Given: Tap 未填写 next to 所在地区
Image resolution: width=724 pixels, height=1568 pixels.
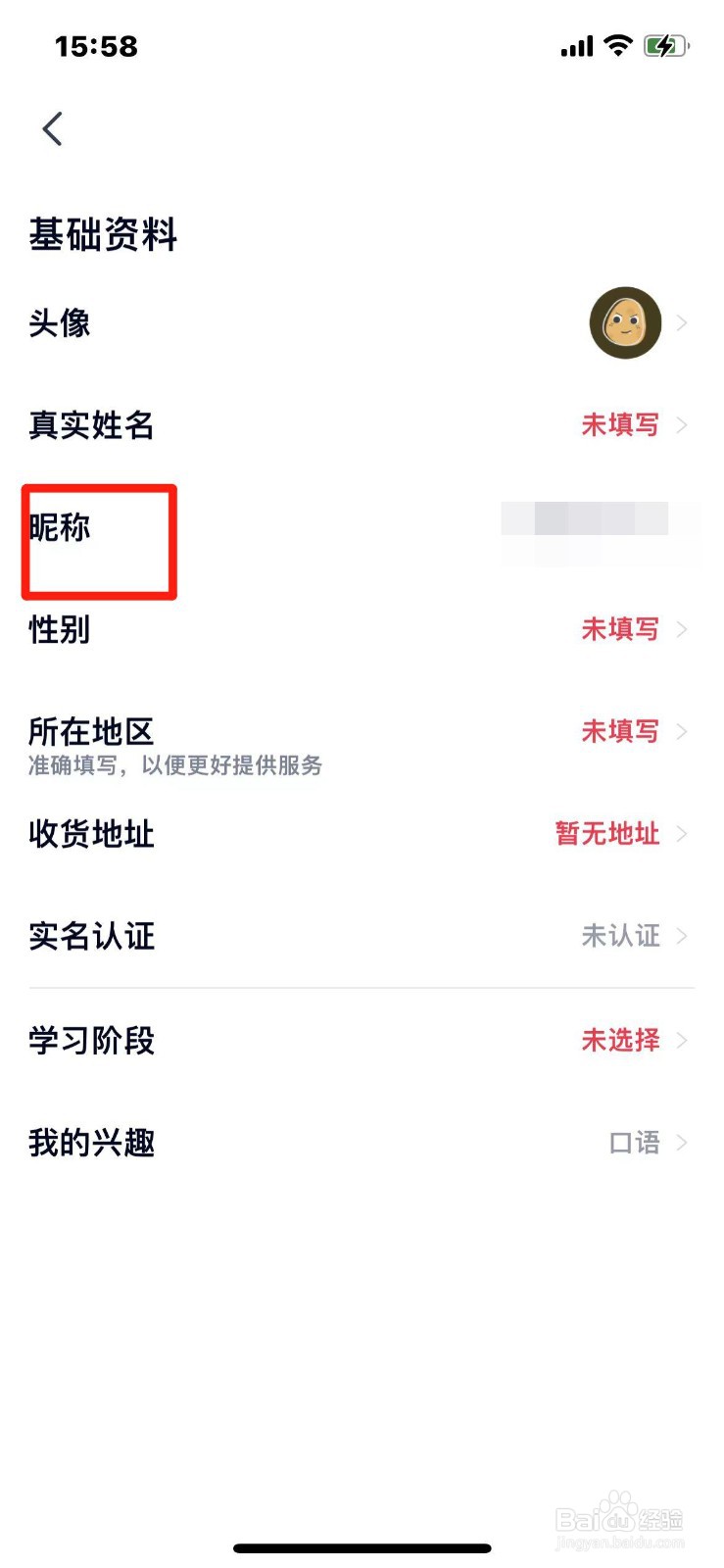Looking at the screenshot, I should pos(620,732).
